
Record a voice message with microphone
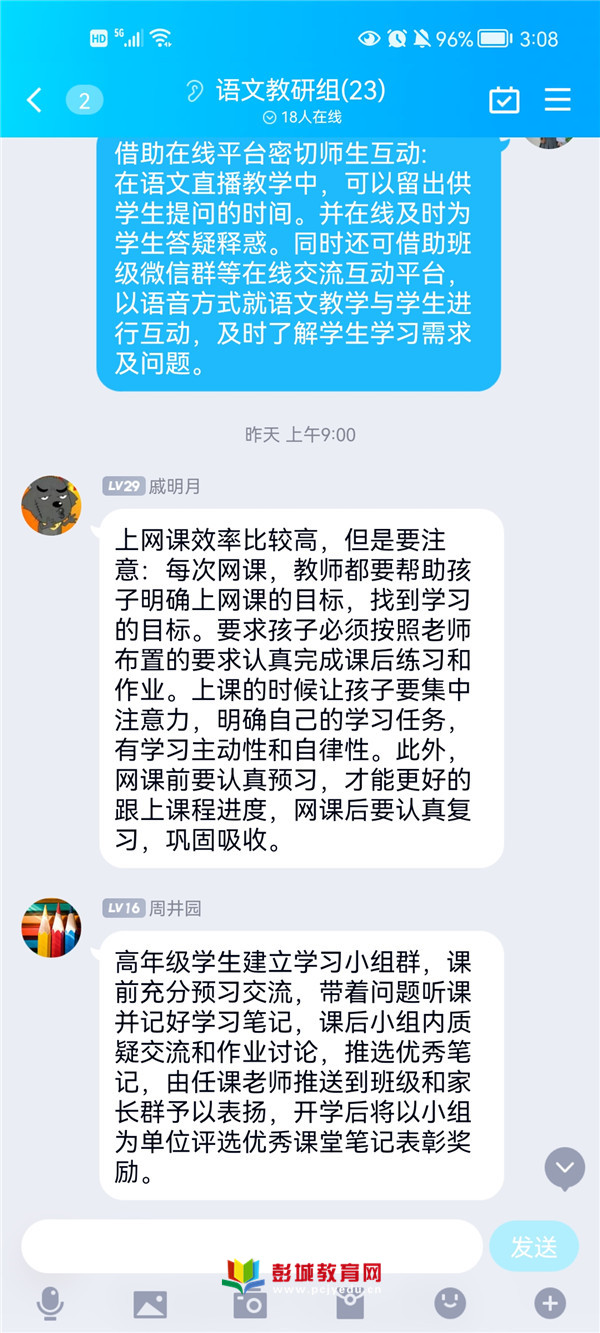coord(50,1303)
